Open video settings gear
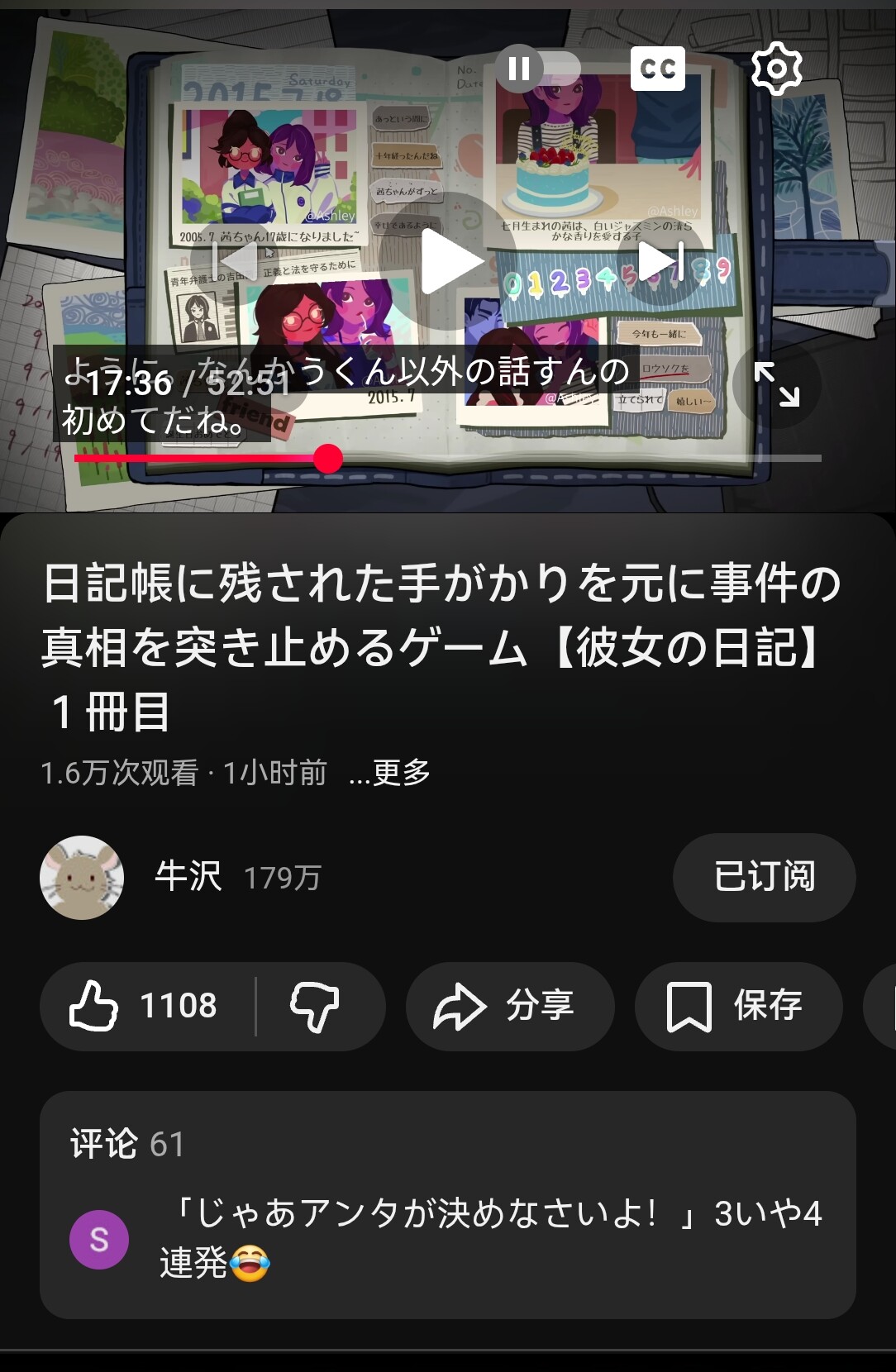 coord(776,68)
